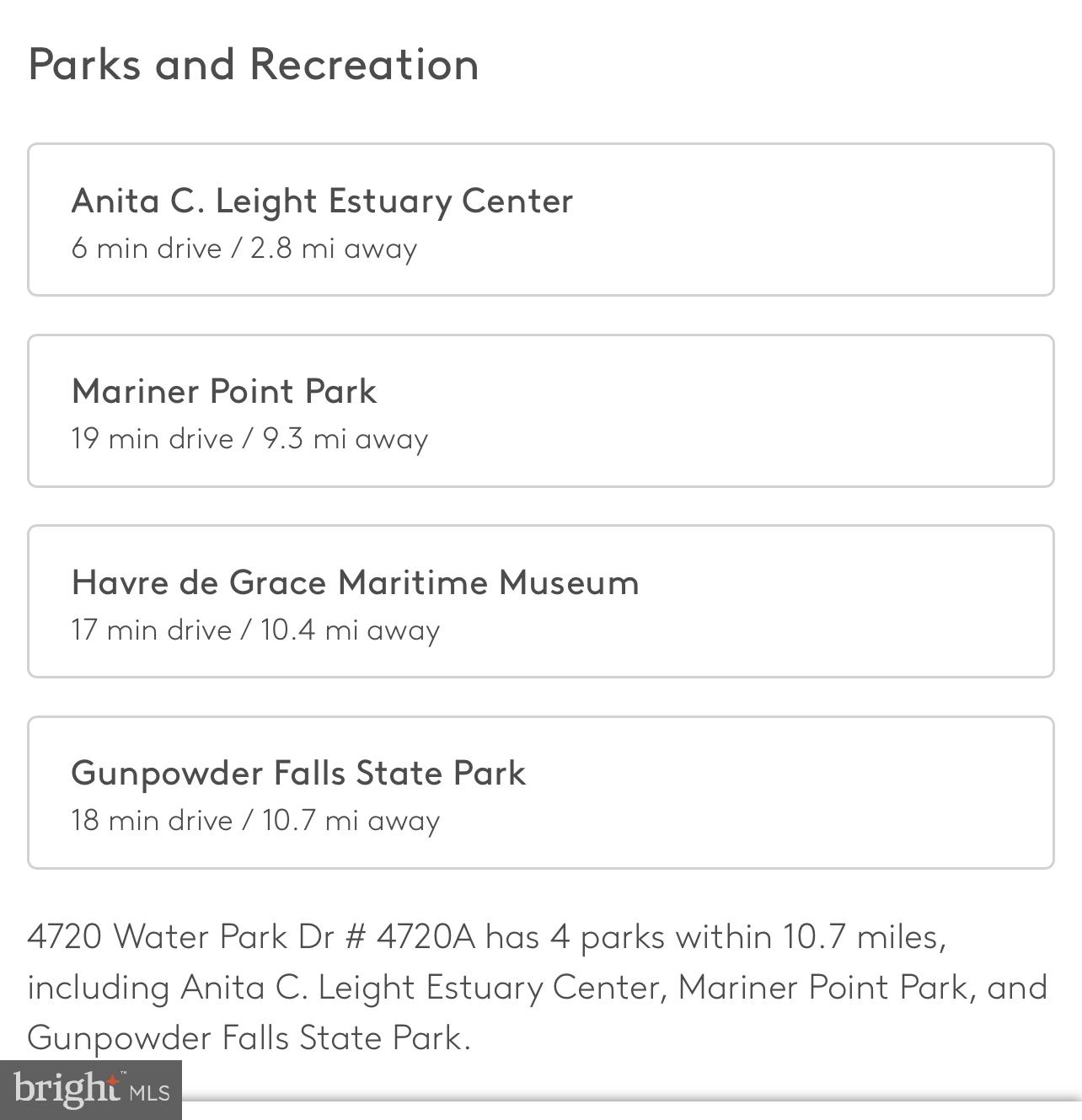Click Mariner Point Park in the summary paragraph
The image size is (1082, 1120).
(x=826, y=987)
